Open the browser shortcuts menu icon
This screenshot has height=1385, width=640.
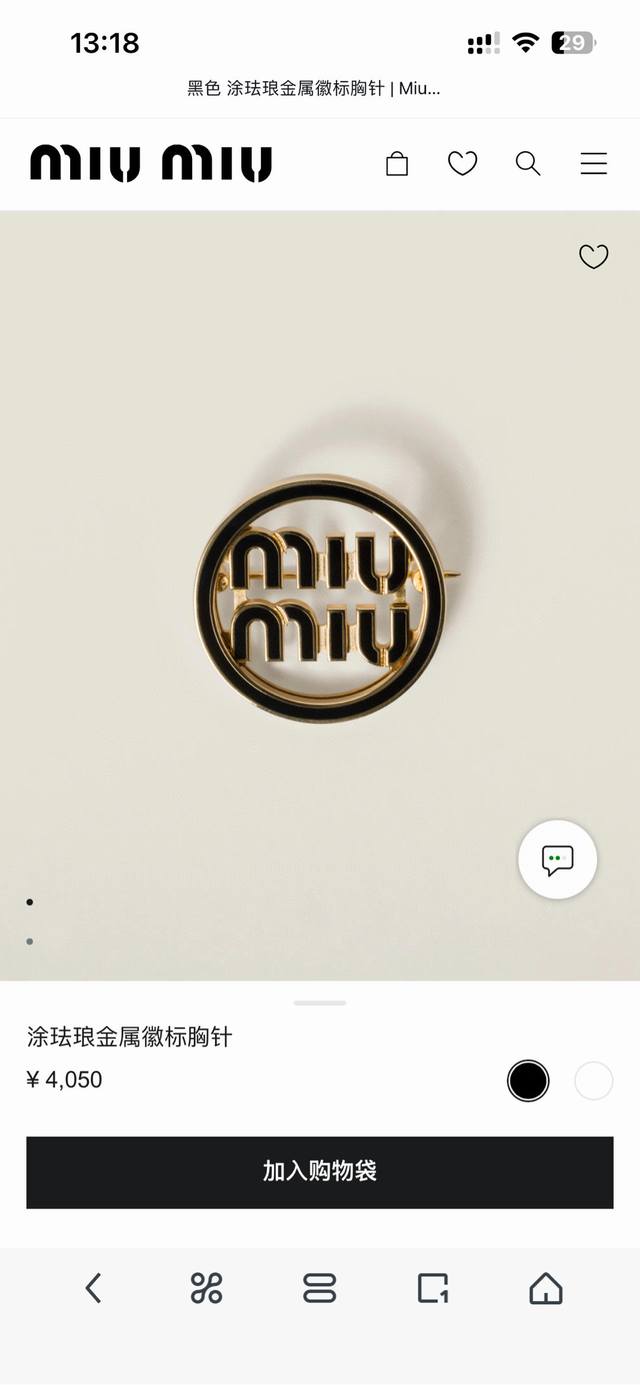click(206, 1288)
